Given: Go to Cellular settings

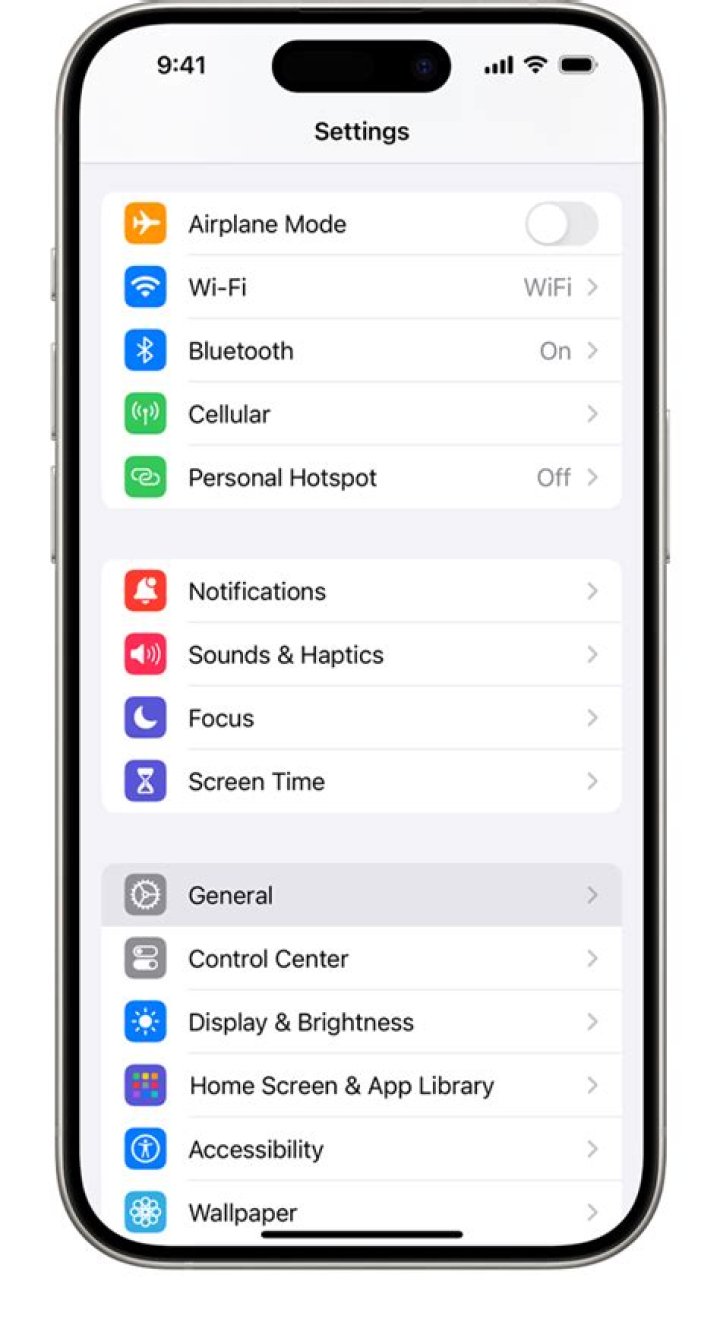Looking at the screenshot, I should (360, 414).
